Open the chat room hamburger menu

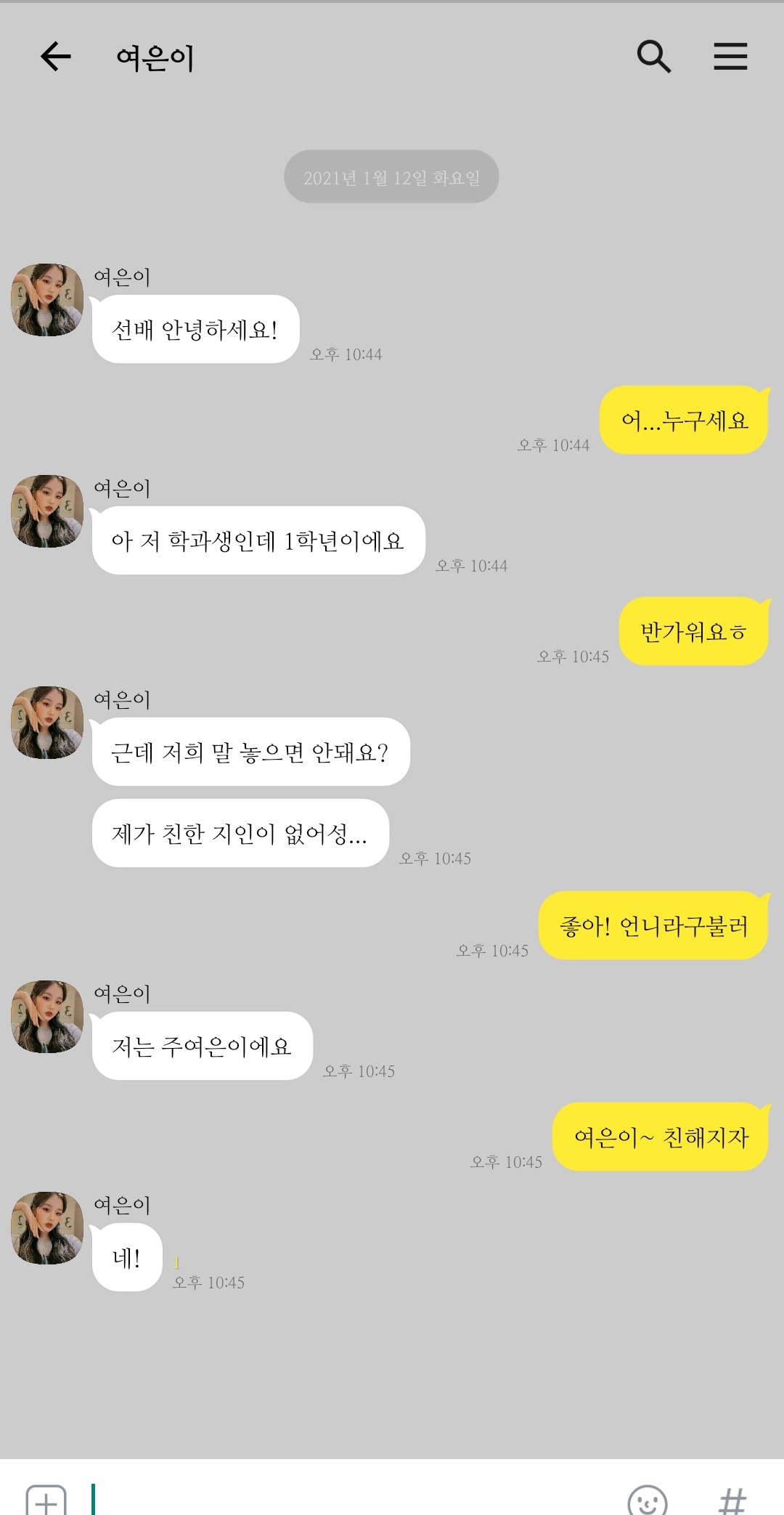coord(730,57)
